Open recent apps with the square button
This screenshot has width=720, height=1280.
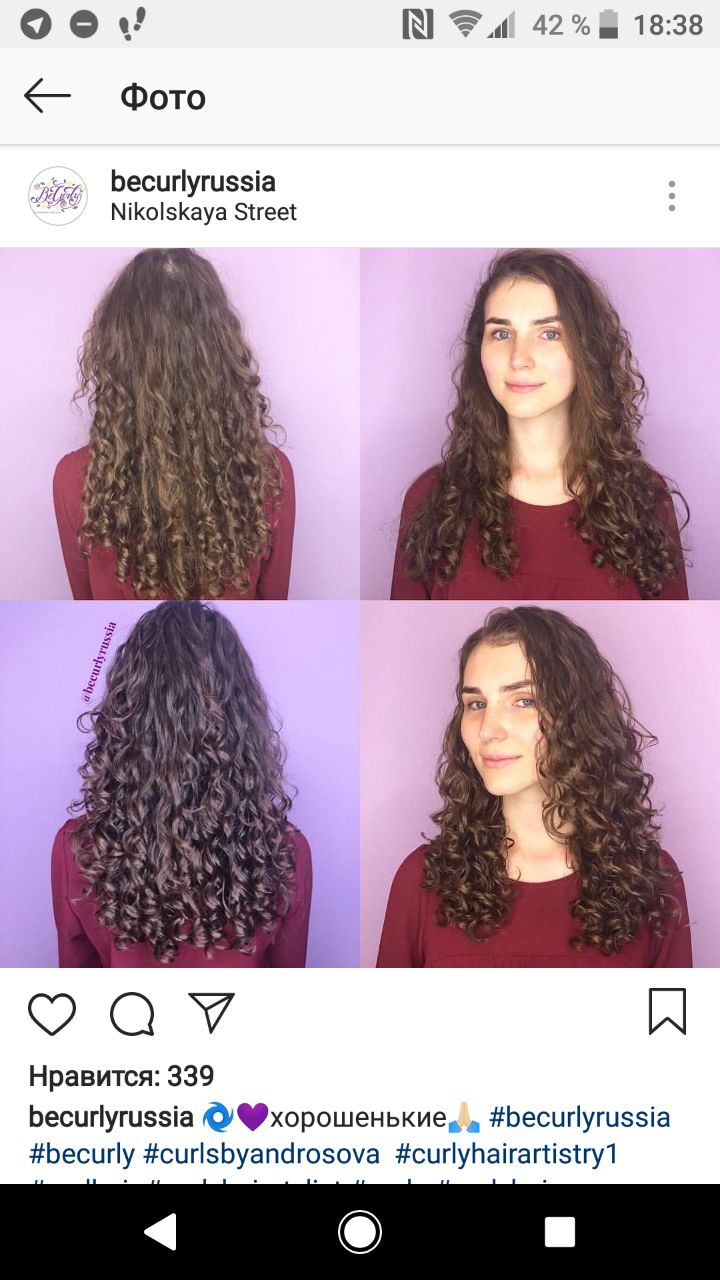560,1232
